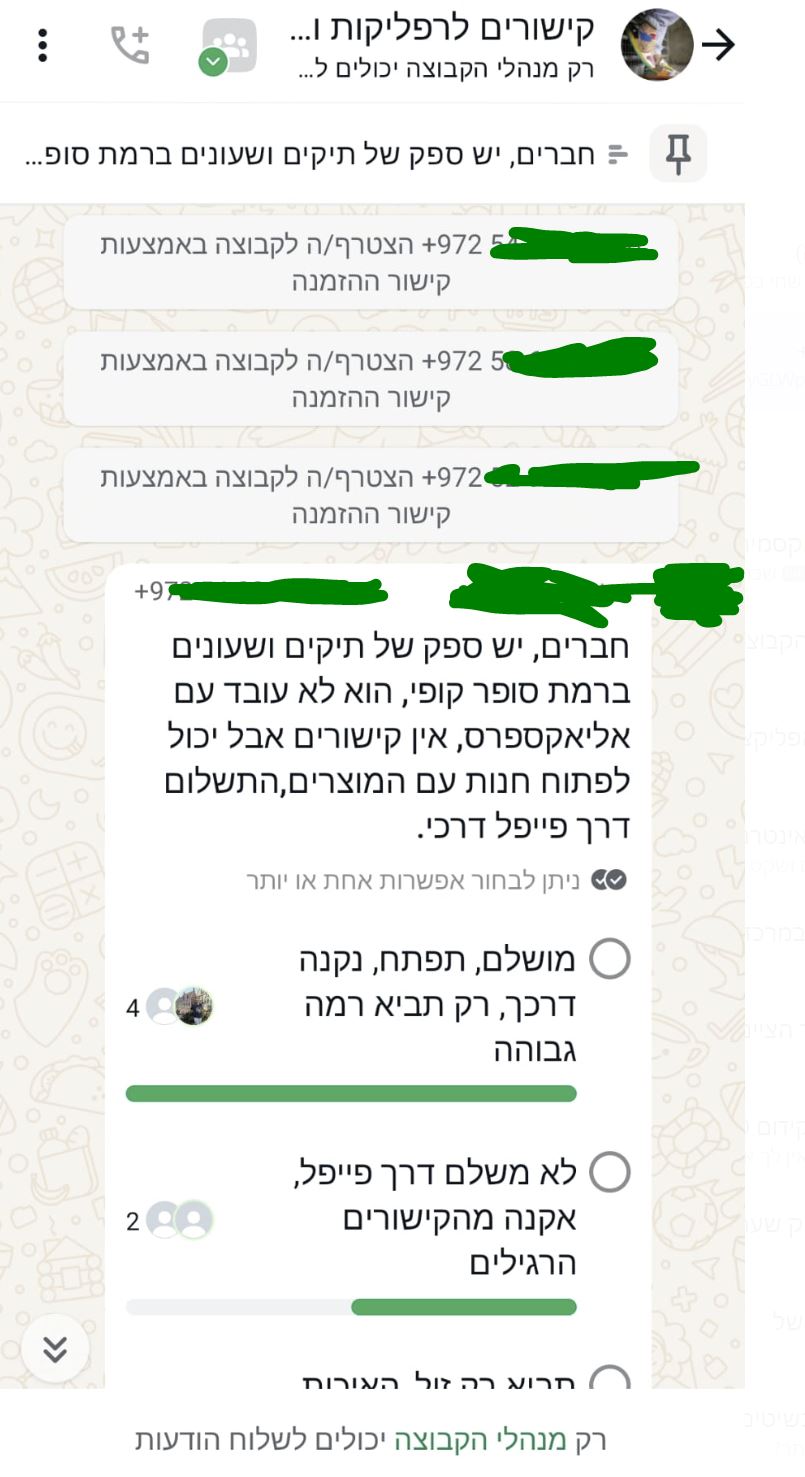Screen dimensions: 805x1477
Task: Open the pinned message banner
Action: pyautogui.click(x=363, y=154)
